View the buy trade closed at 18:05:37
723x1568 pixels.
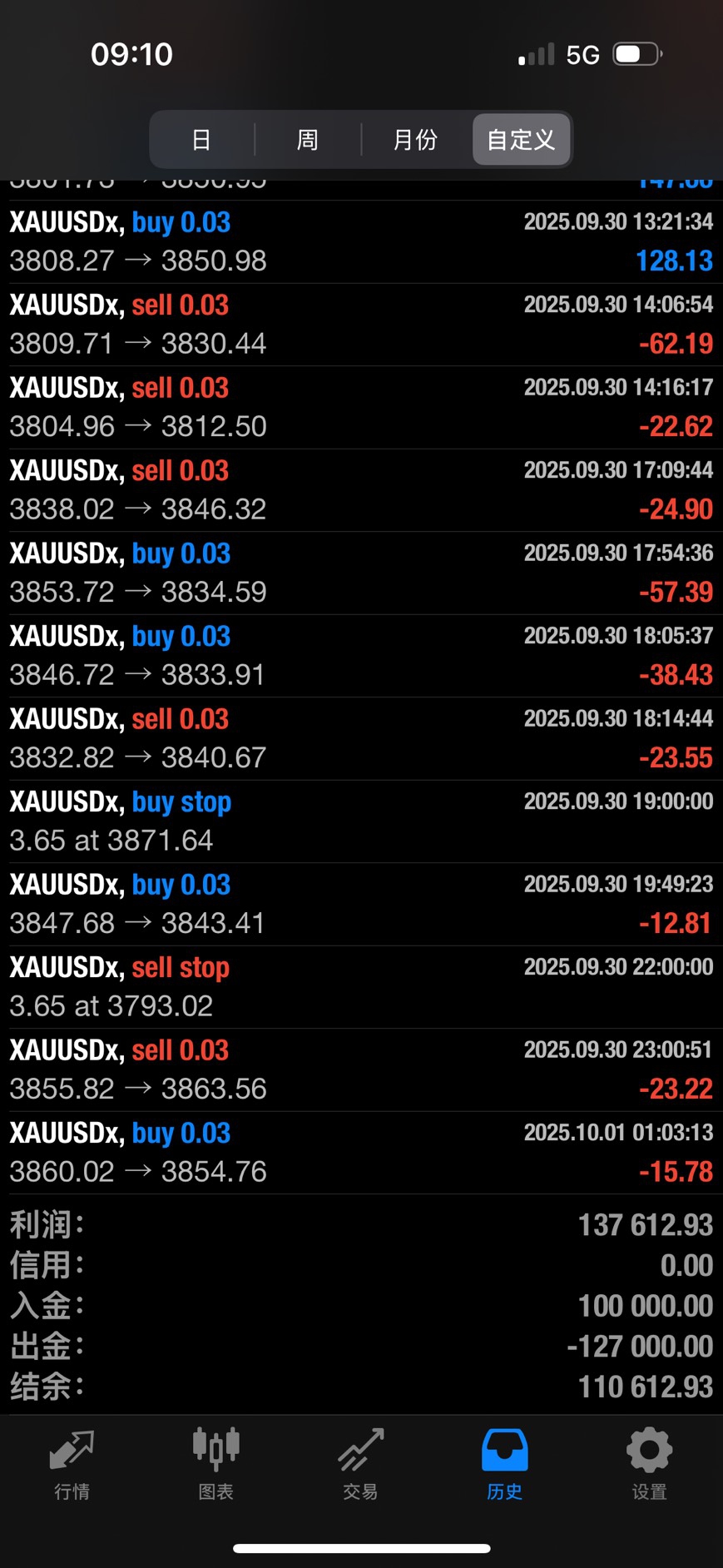click(x=361, y=656)
